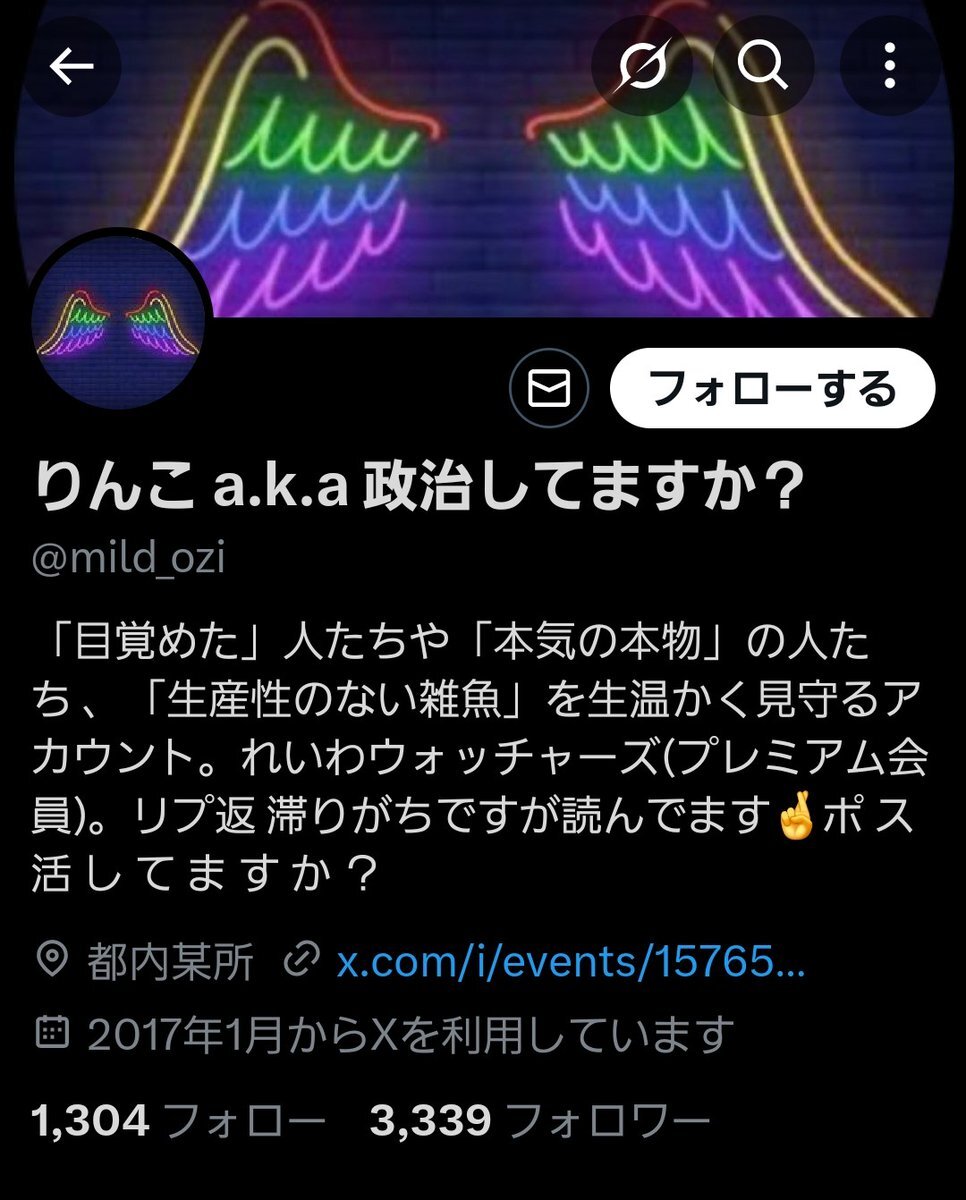Send a direct message via envelope icon

click(x=548, y=389)
